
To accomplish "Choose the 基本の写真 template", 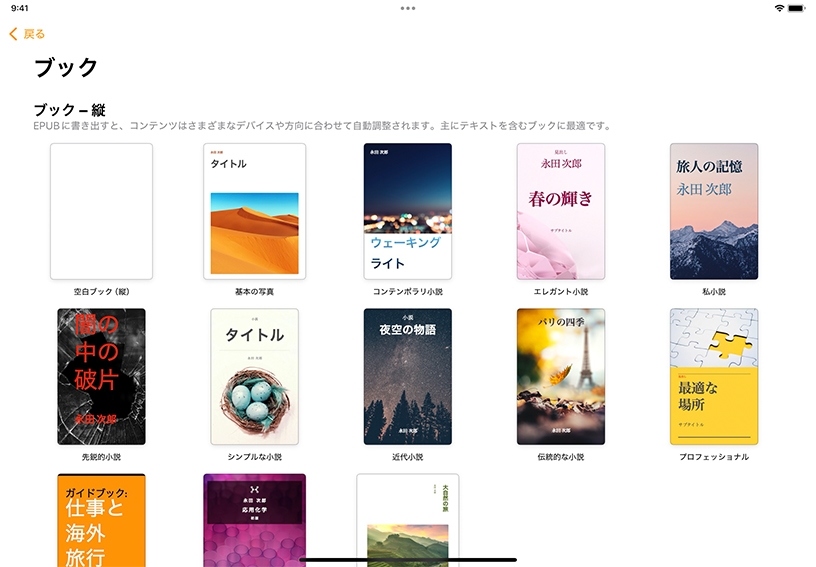I will (x=254, y=211).
